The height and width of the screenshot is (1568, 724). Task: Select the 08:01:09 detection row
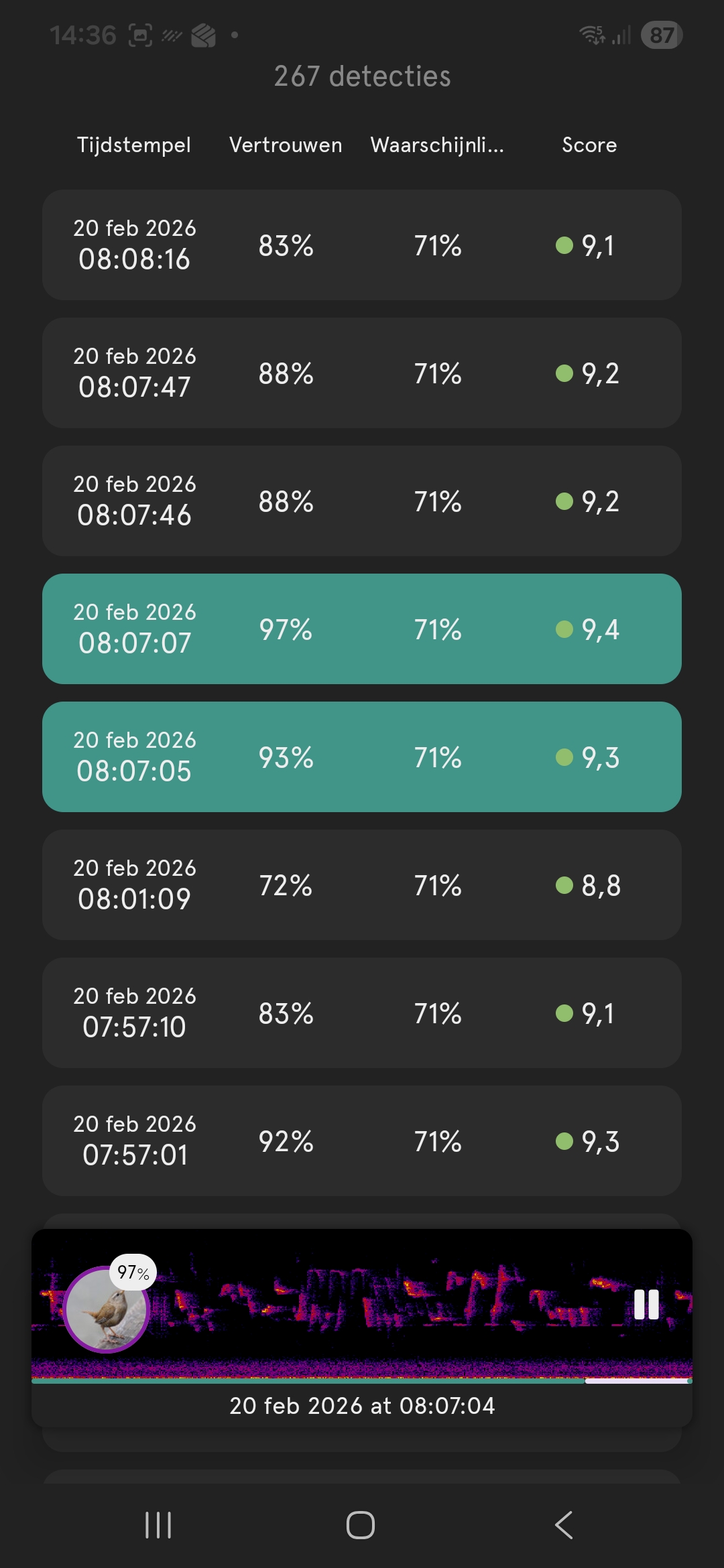pyautogui.click(x=361, y=885)
